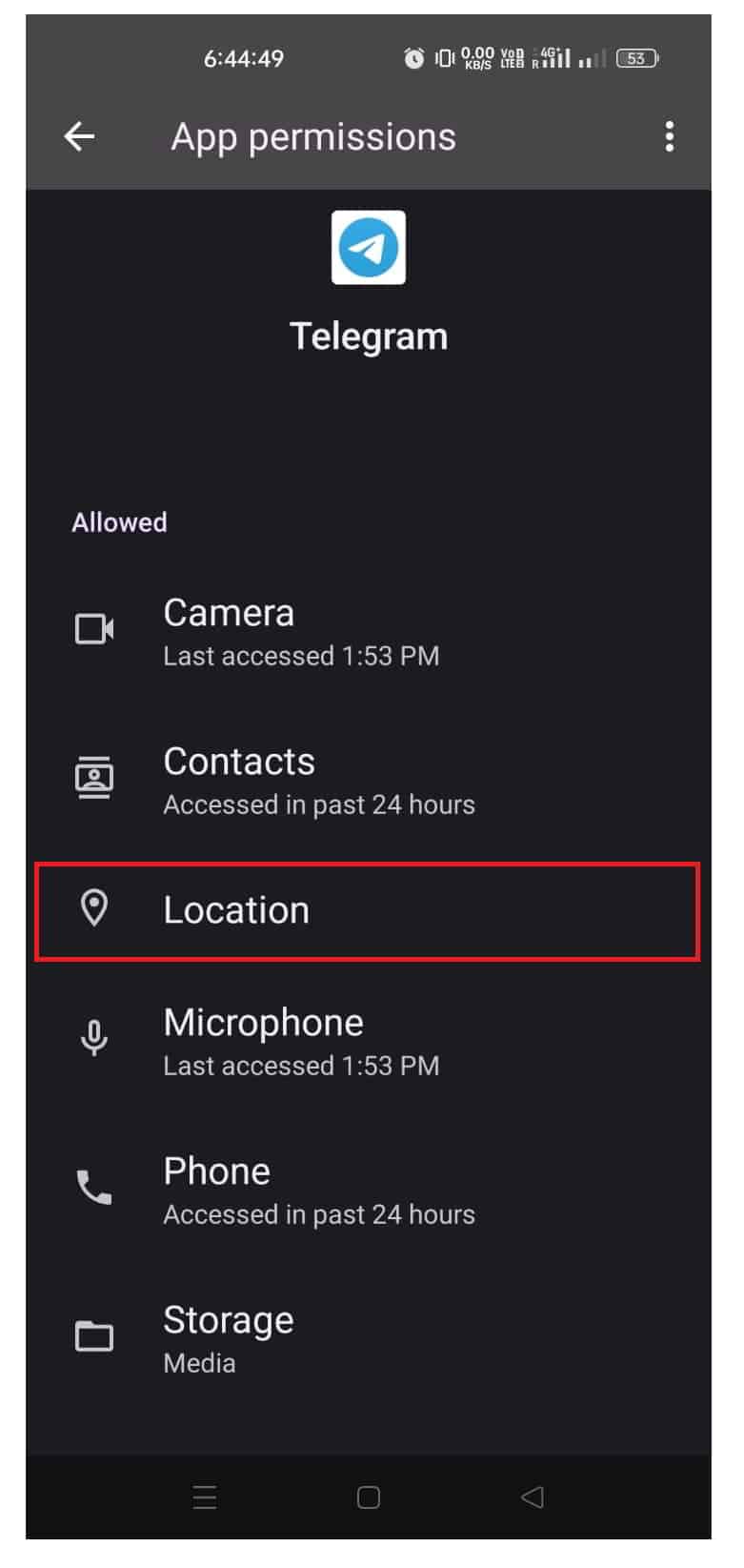Open recent apps from navigation bar
744x1568 pixels.
click(x=205, y=1497)
